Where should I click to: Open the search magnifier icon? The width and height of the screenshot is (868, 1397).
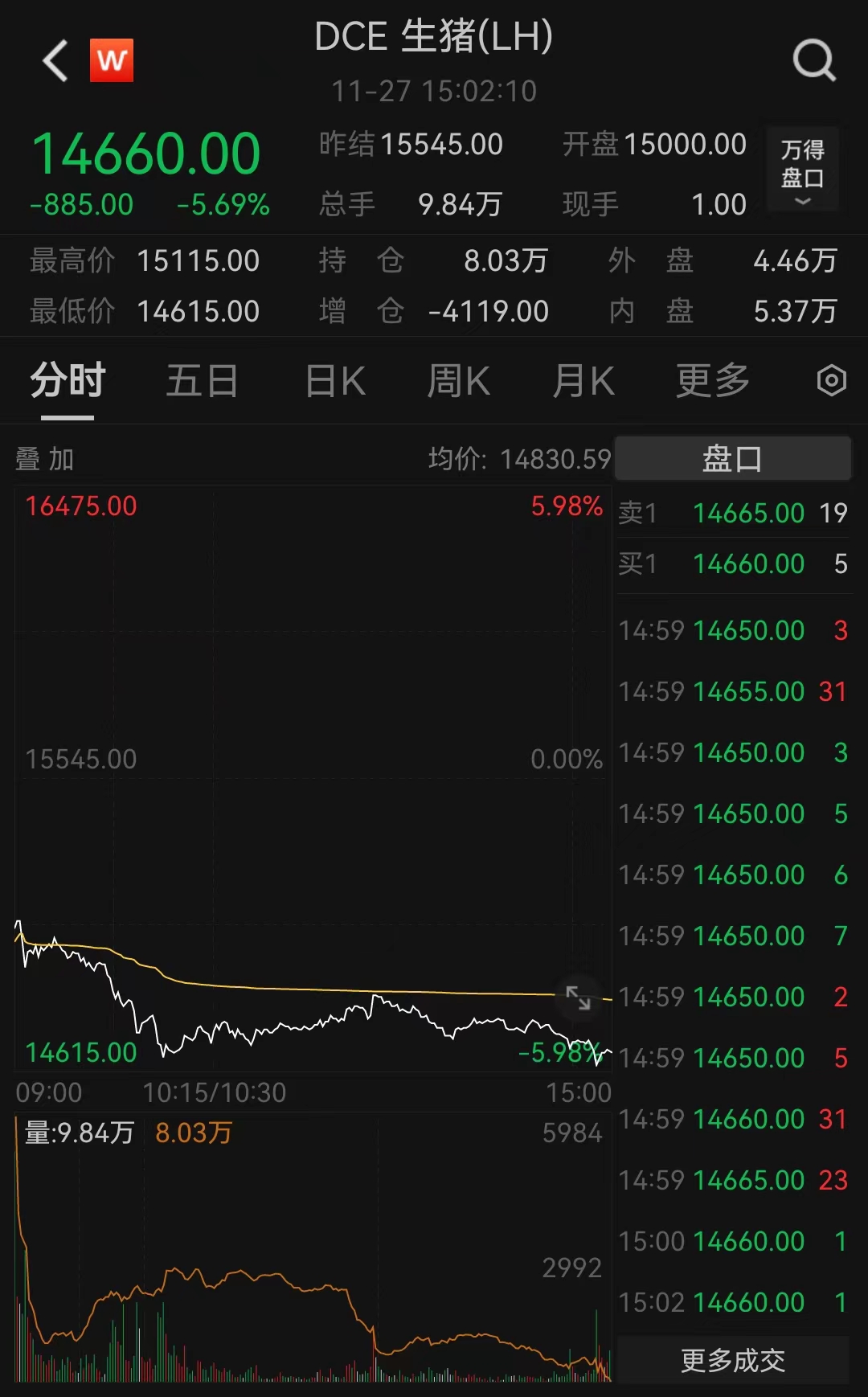click(x=814, y=61)
